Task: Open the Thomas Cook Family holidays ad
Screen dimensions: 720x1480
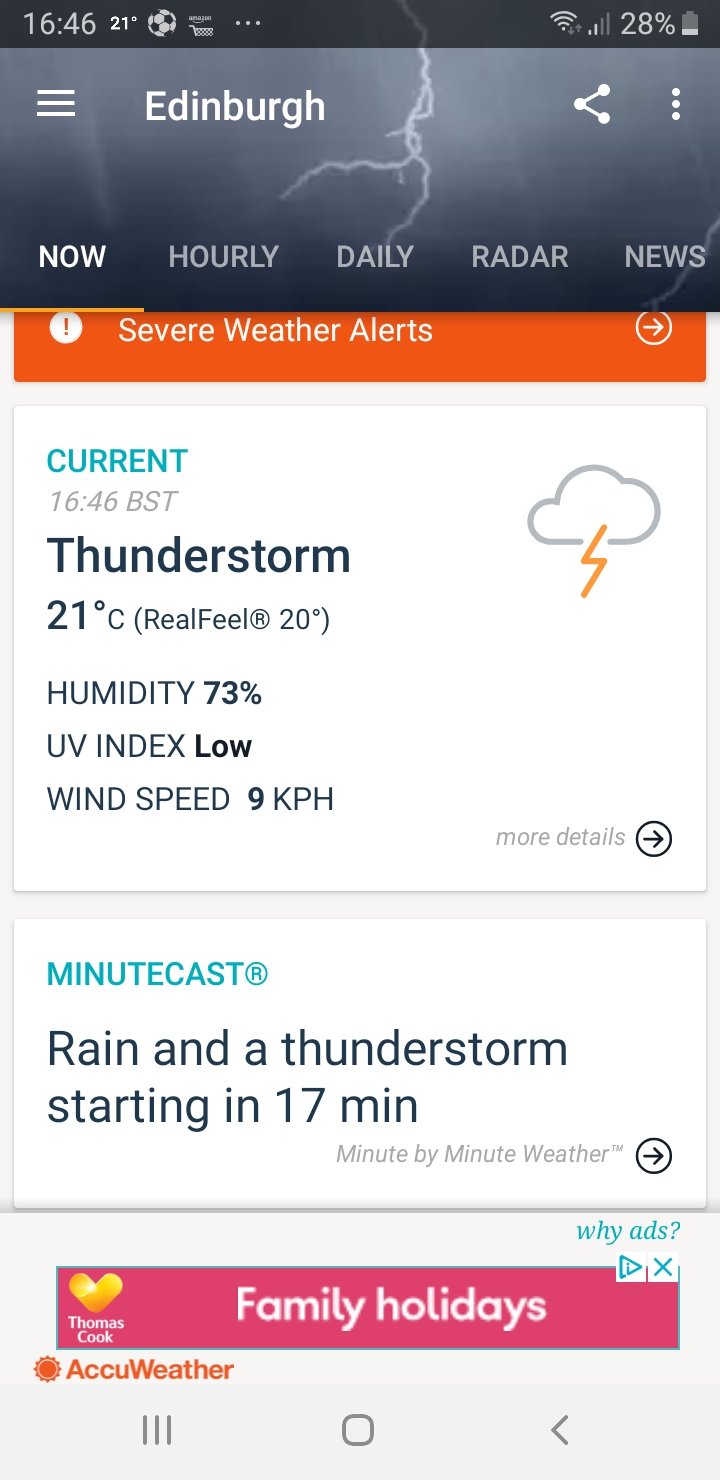Action: pyautogui.click(x=367, y=1308)
